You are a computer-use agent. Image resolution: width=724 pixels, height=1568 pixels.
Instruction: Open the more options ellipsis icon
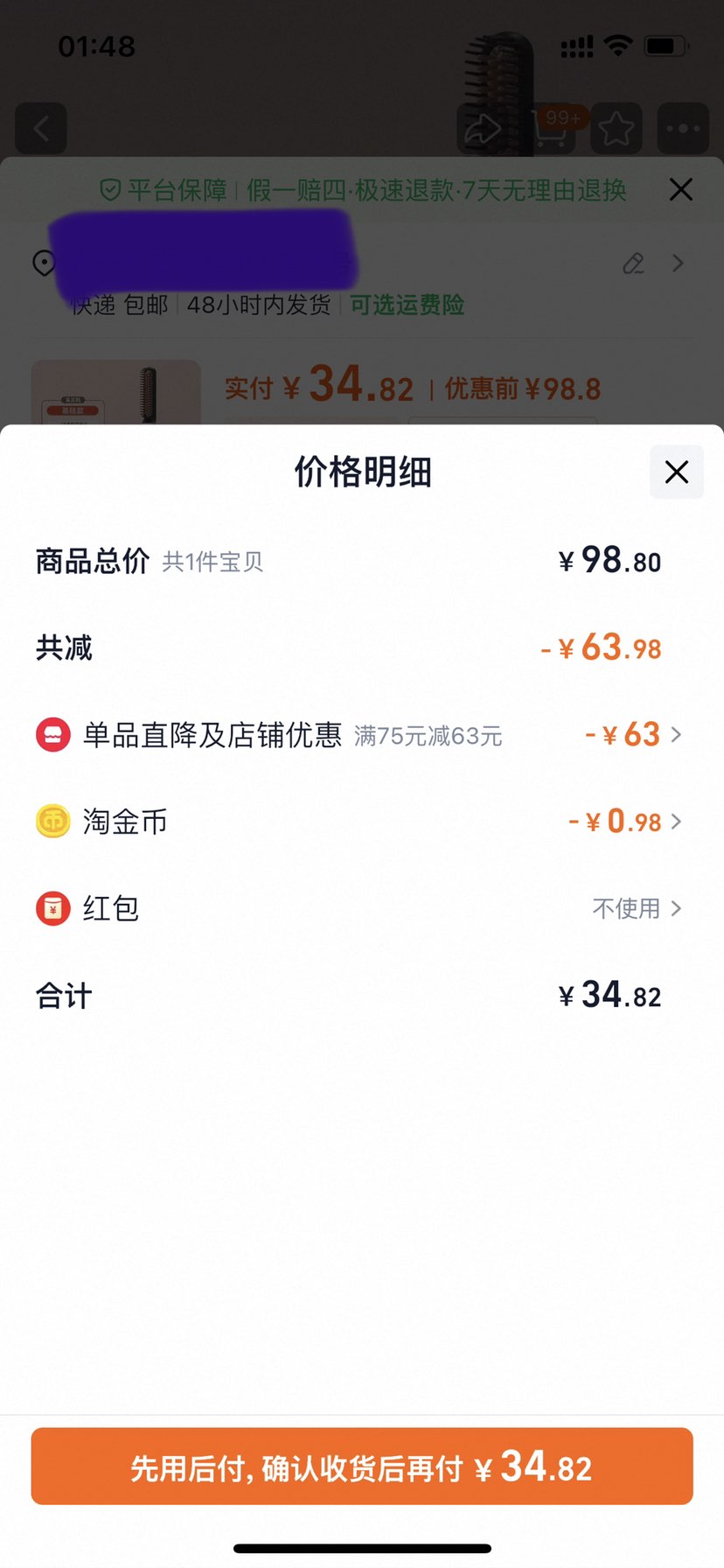pos(682,128)
